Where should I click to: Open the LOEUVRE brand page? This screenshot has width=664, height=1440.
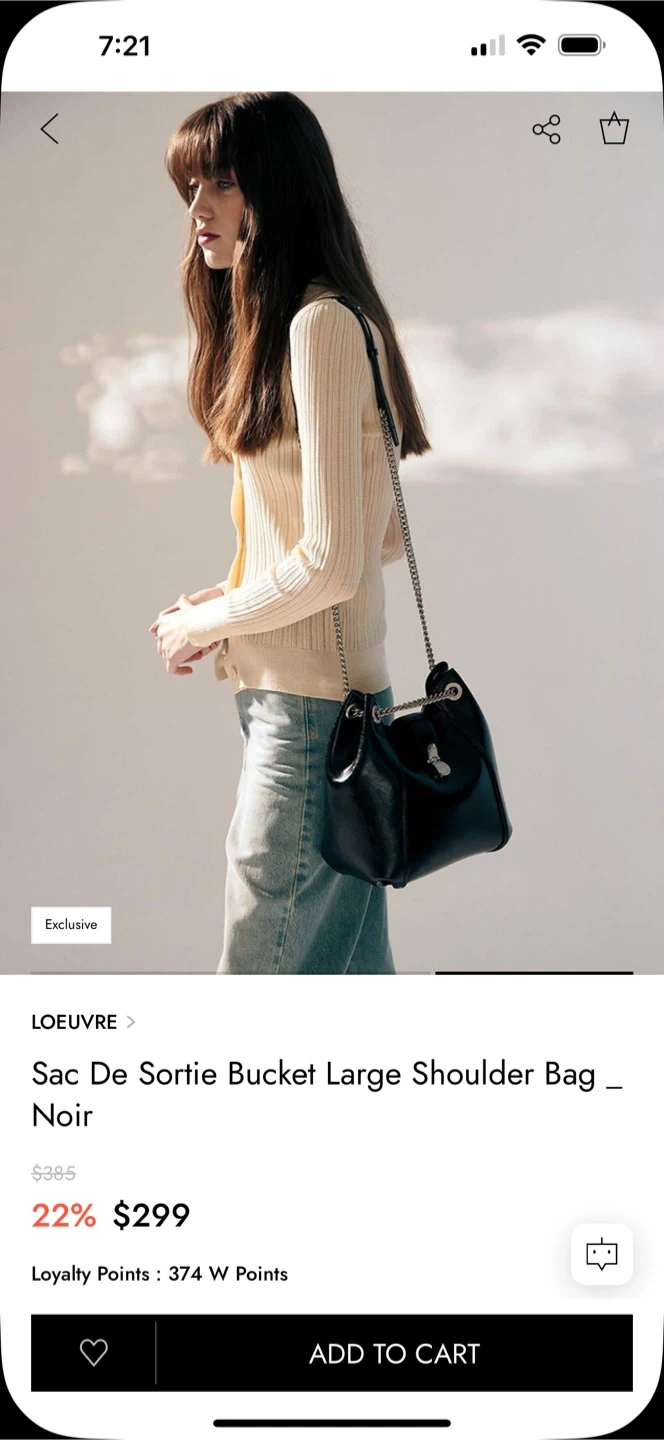tap(83, 1022)
